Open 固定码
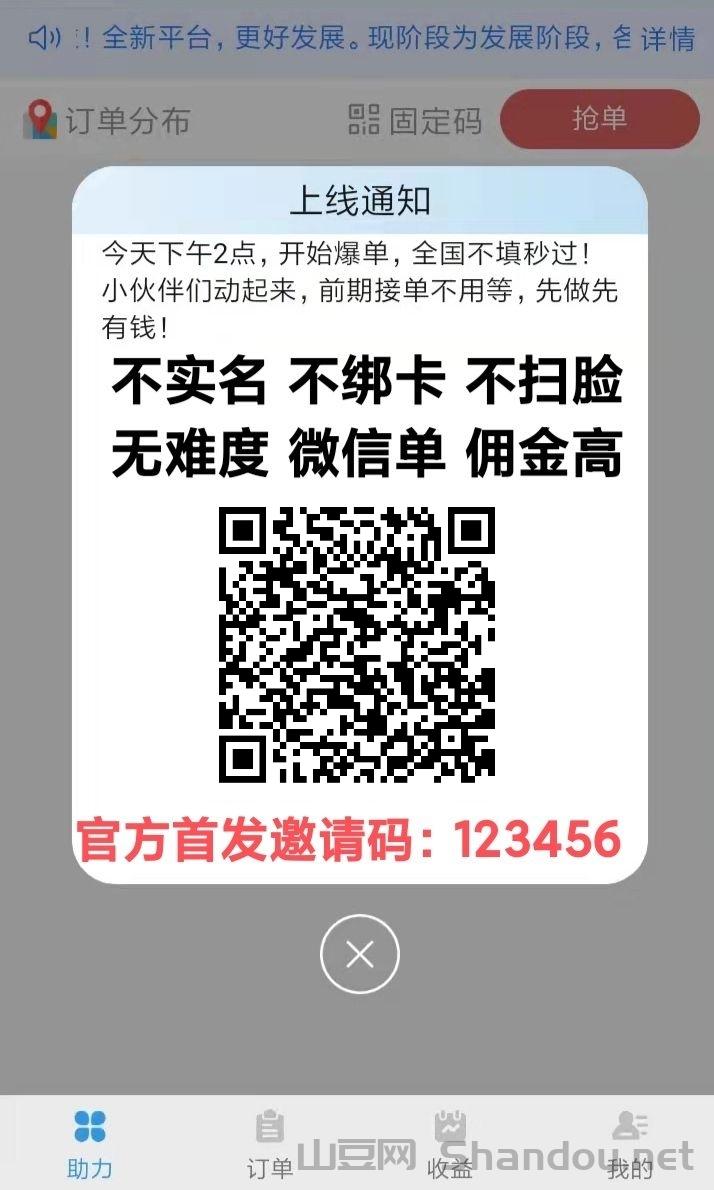Viewport: 714px width, 1190px height. pos(415,120)
